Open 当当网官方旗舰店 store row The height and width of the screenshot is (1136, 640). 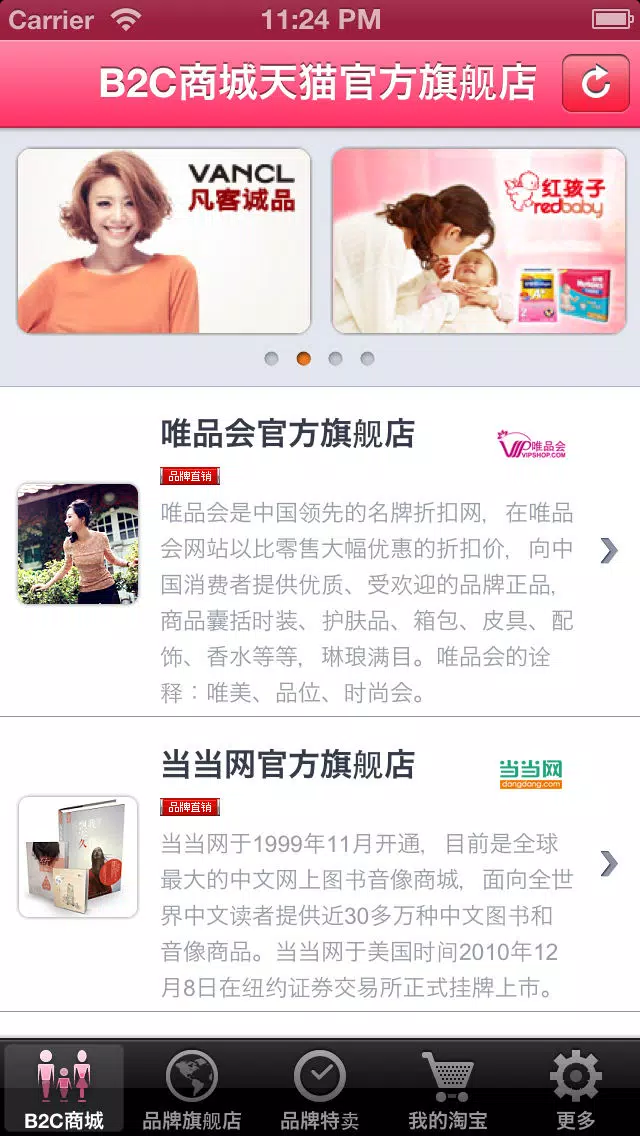coord(320,865)
